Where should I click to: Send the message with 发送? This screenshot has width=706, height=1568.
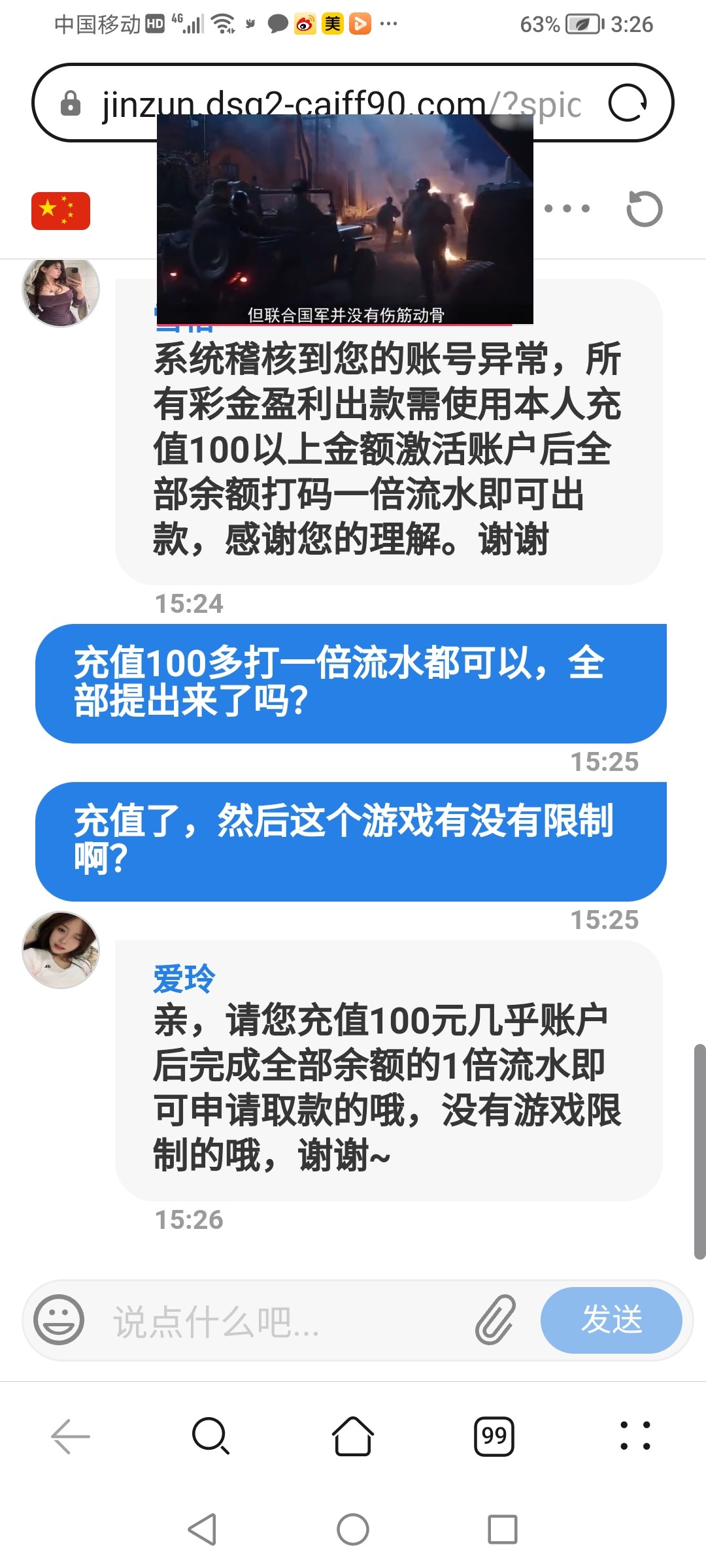point(611,1320)
